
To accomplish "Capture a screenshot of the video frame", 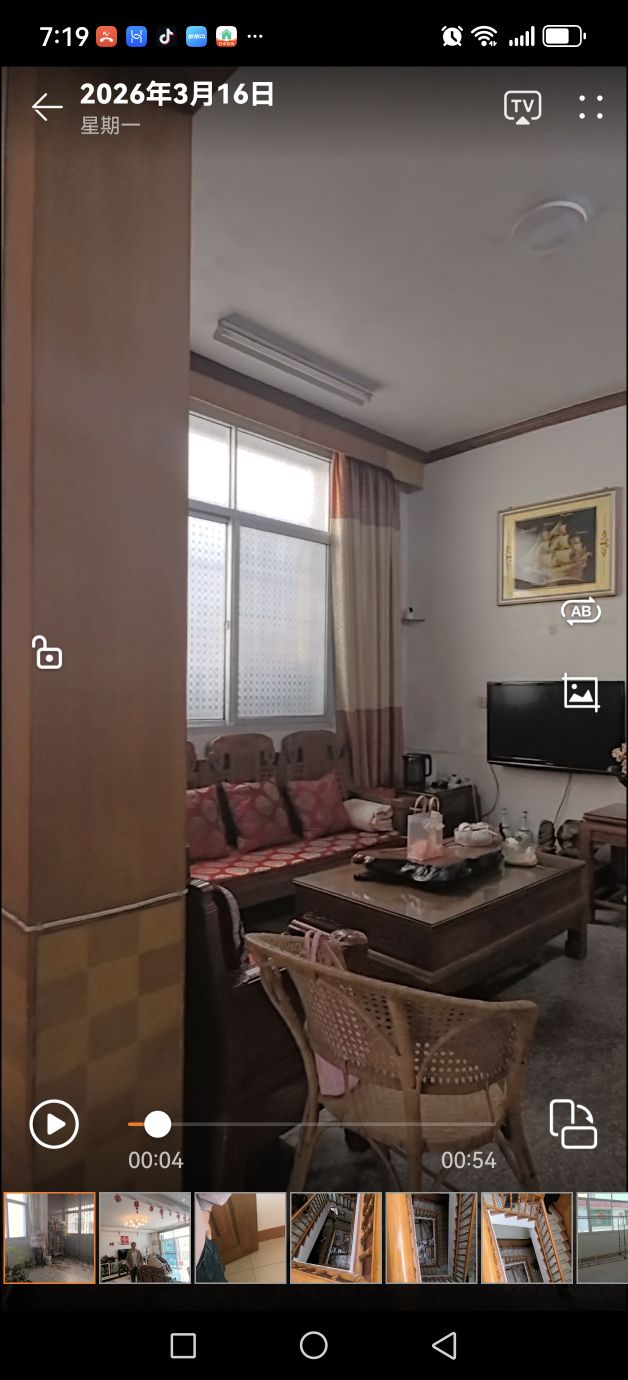I will click(581, 692).
